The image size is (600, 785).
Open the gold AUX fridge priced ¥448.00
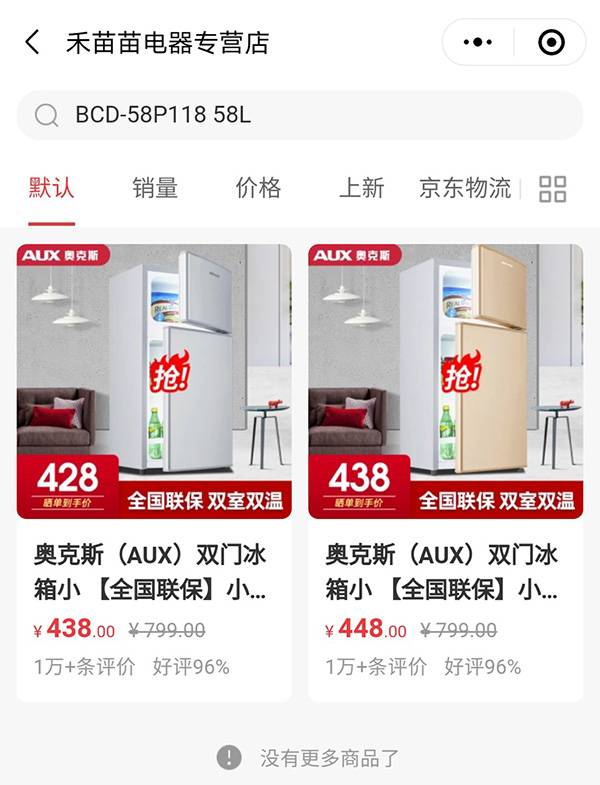pyautogui.click(x=445, y=470)
